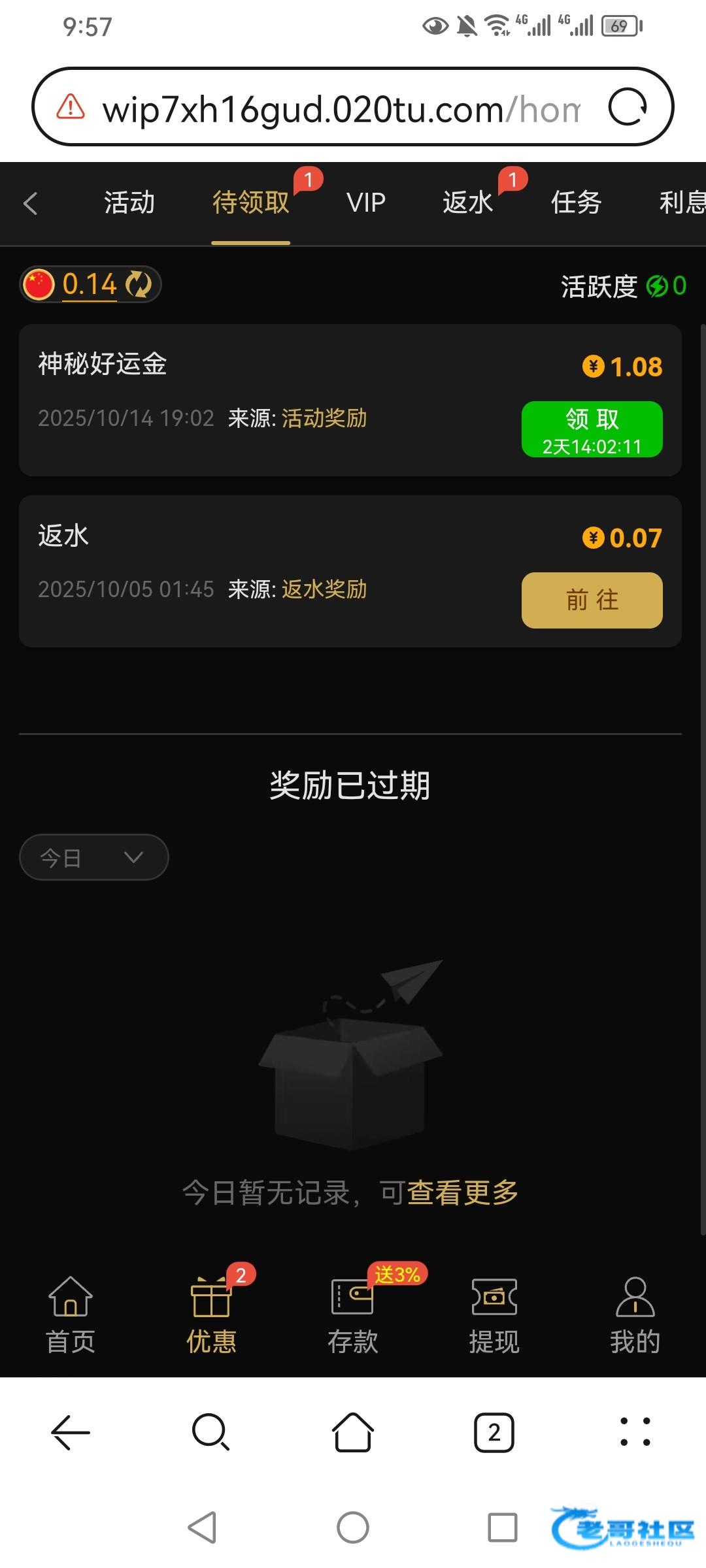Viewport: 706px width, 1568px height.
Task: Tap the browser home button
Action: point(353,1432)
